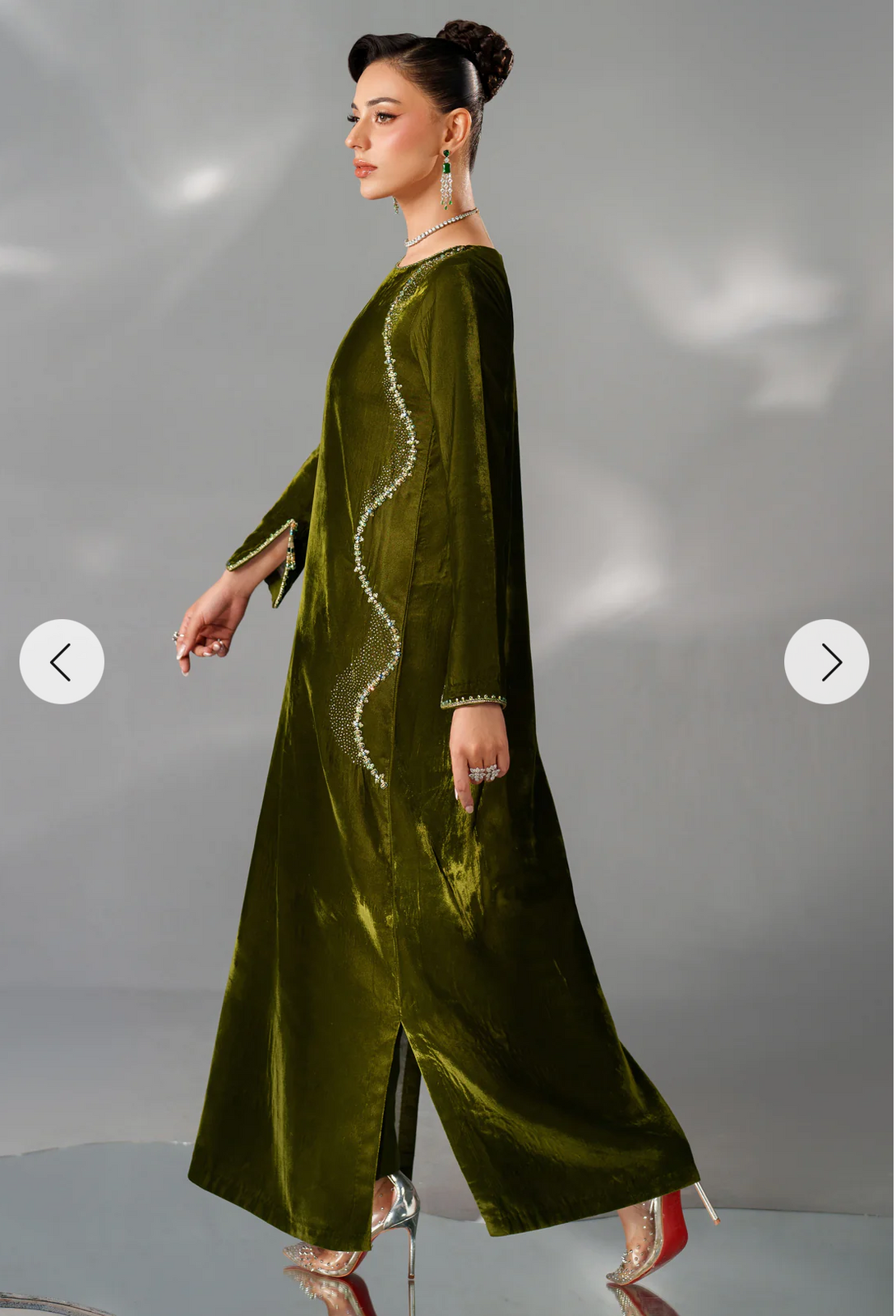This screenshot has width=896, height=1316.
Task: Go to the previous product image
Action: (x=62, y=662)
